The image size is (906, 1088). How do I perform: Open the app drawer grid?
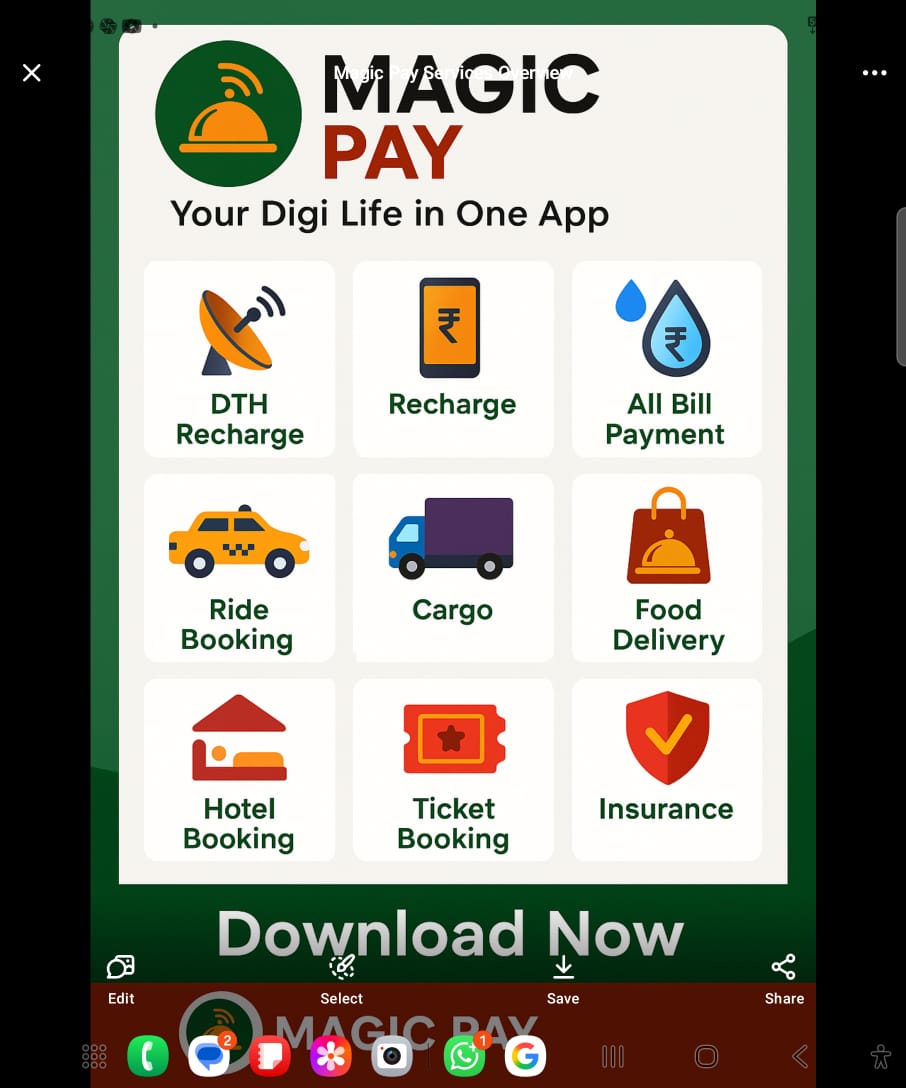[94, 1056]
